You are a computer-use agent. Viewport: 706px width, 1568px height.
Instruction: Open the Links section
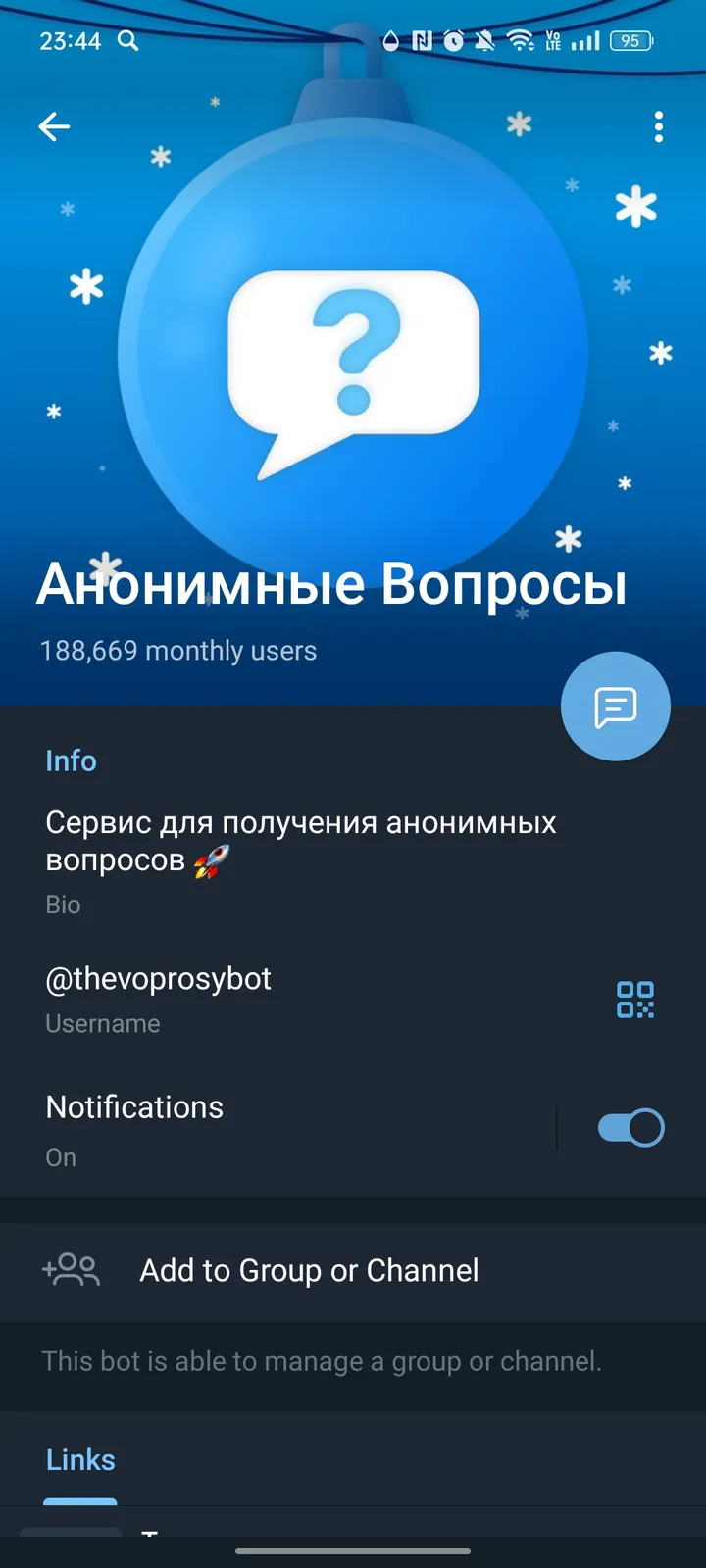[x=80, y=1459]
